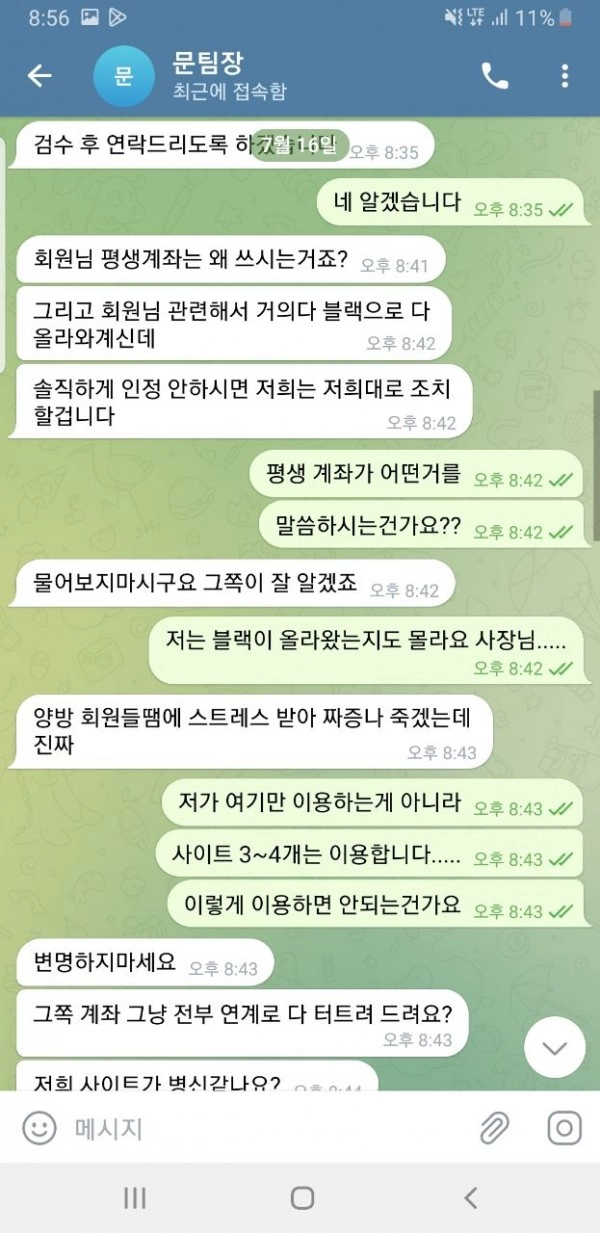This screenshot has width=600, height=1233.
Task: Open the emoji picker
Action: coord(39,1129)
